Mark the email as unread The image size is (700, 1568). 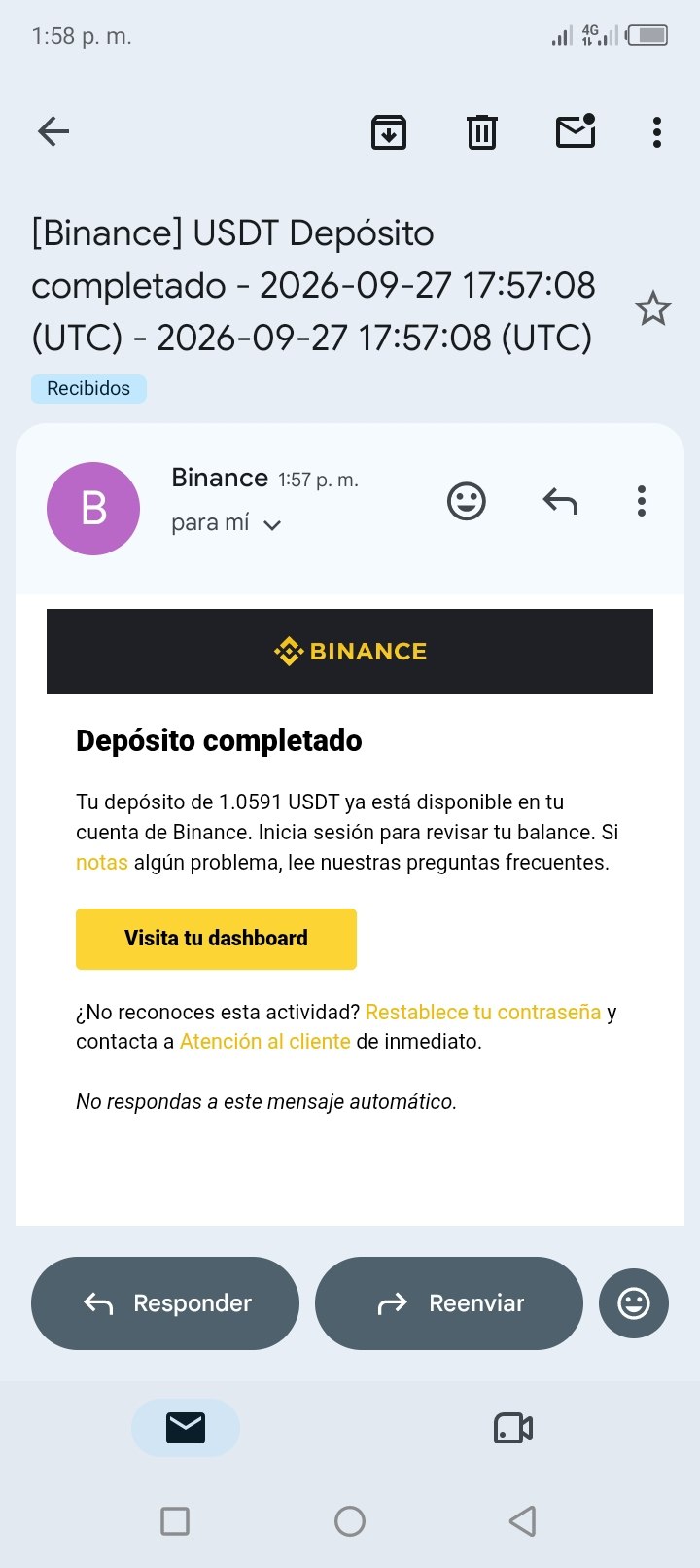click(576, 130)
